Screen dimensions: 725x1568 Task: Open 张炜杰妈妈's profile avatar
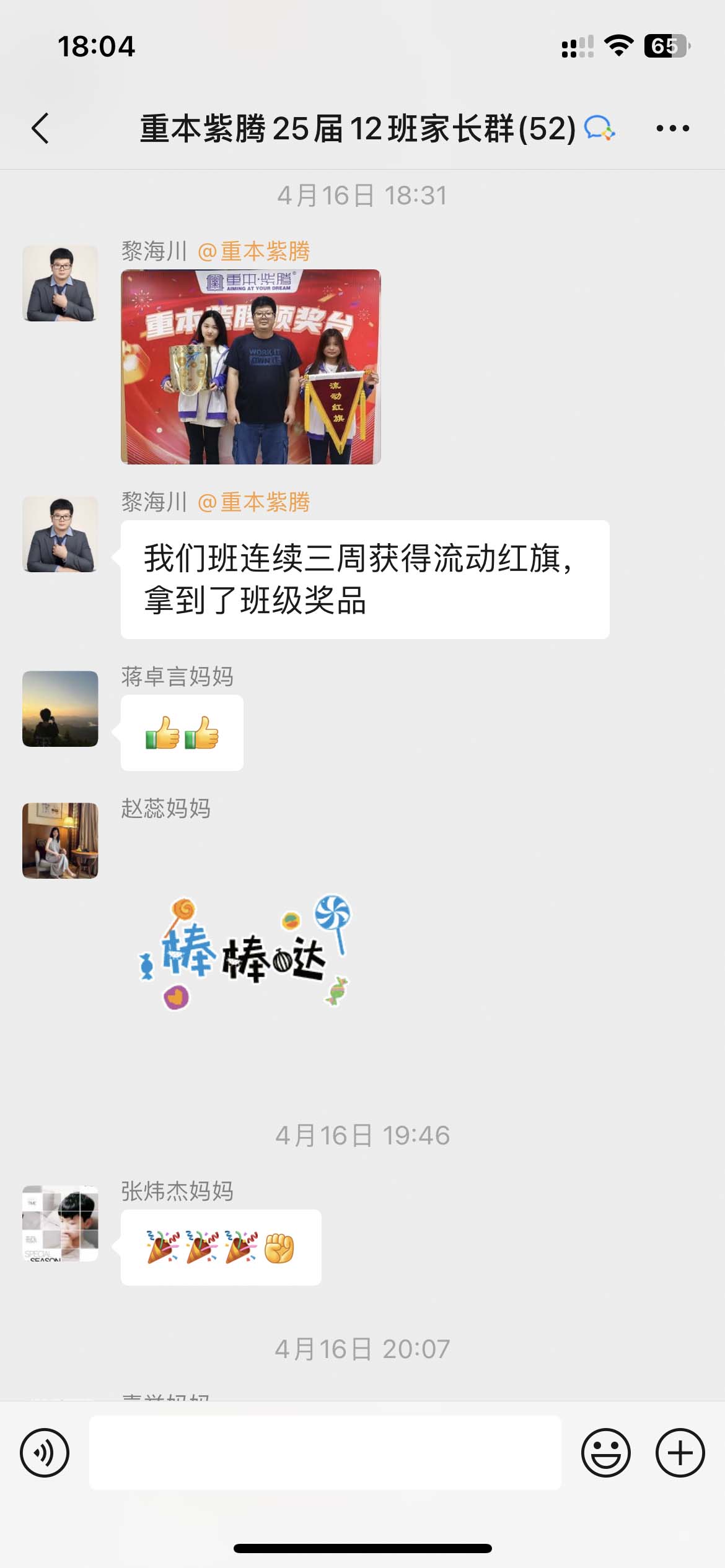60,1223
